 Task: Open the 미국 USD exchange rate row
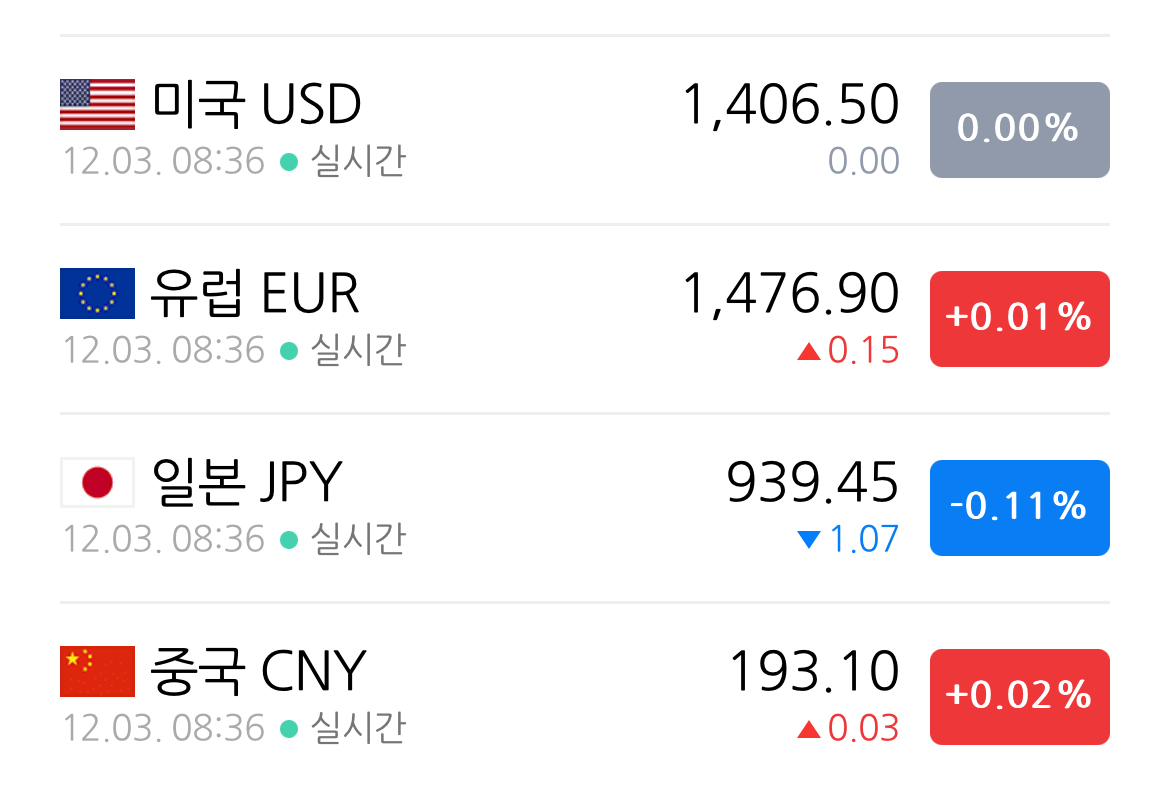(584, 130)
